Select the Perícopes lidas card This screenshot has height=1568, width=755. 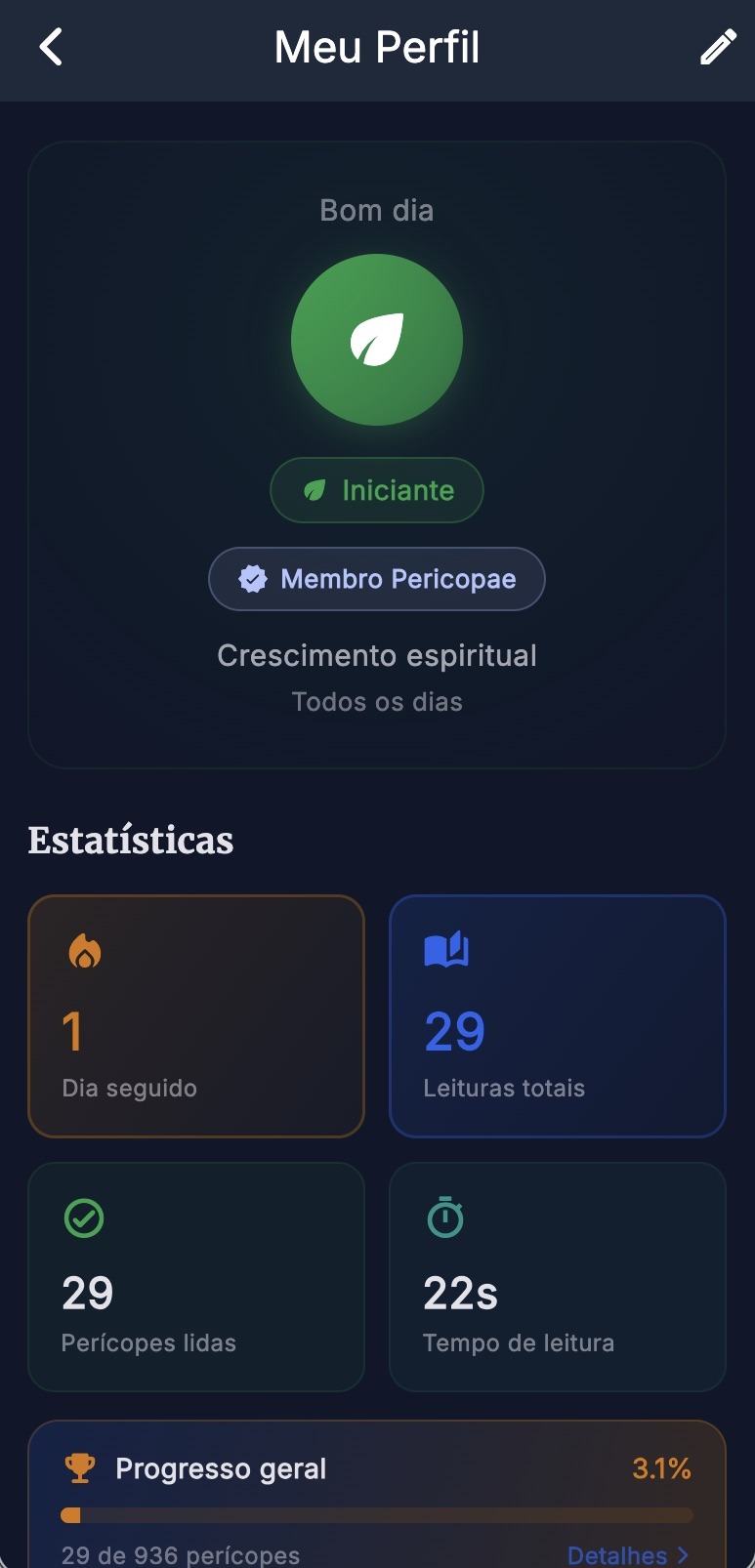[x=196, y=1277]
